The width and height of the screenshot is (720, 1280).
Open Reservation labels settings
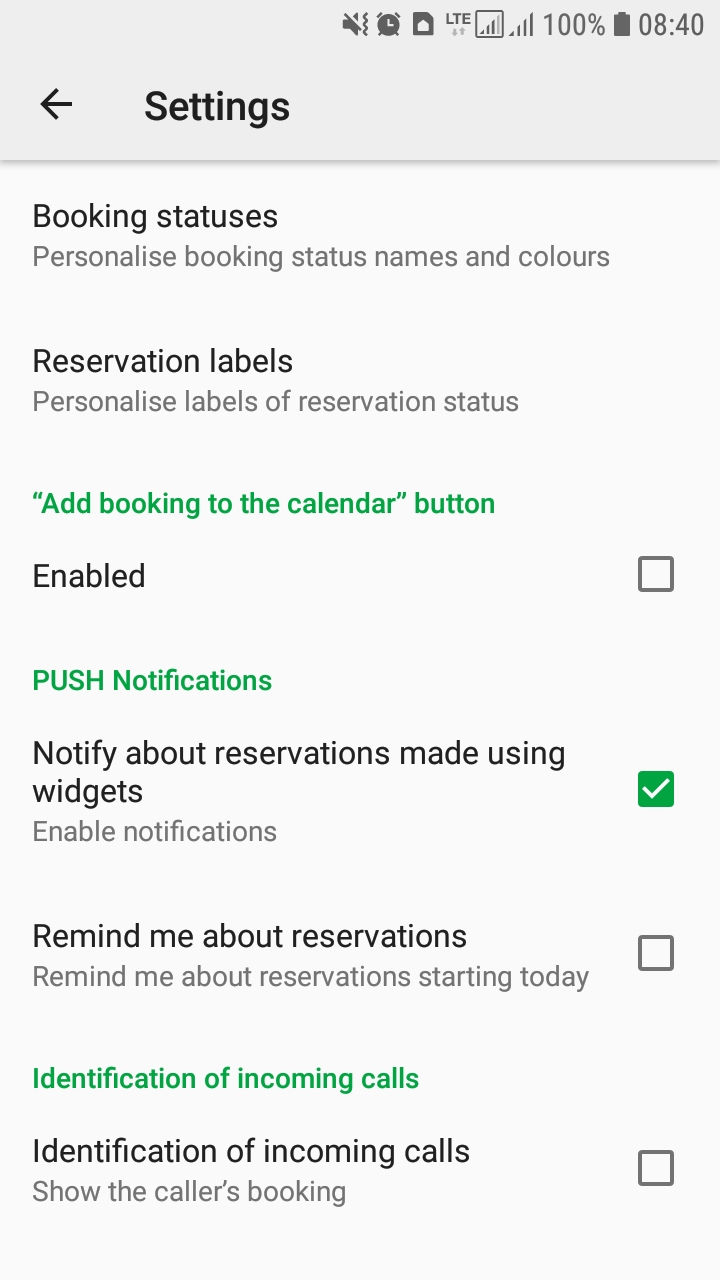point(360,381)
